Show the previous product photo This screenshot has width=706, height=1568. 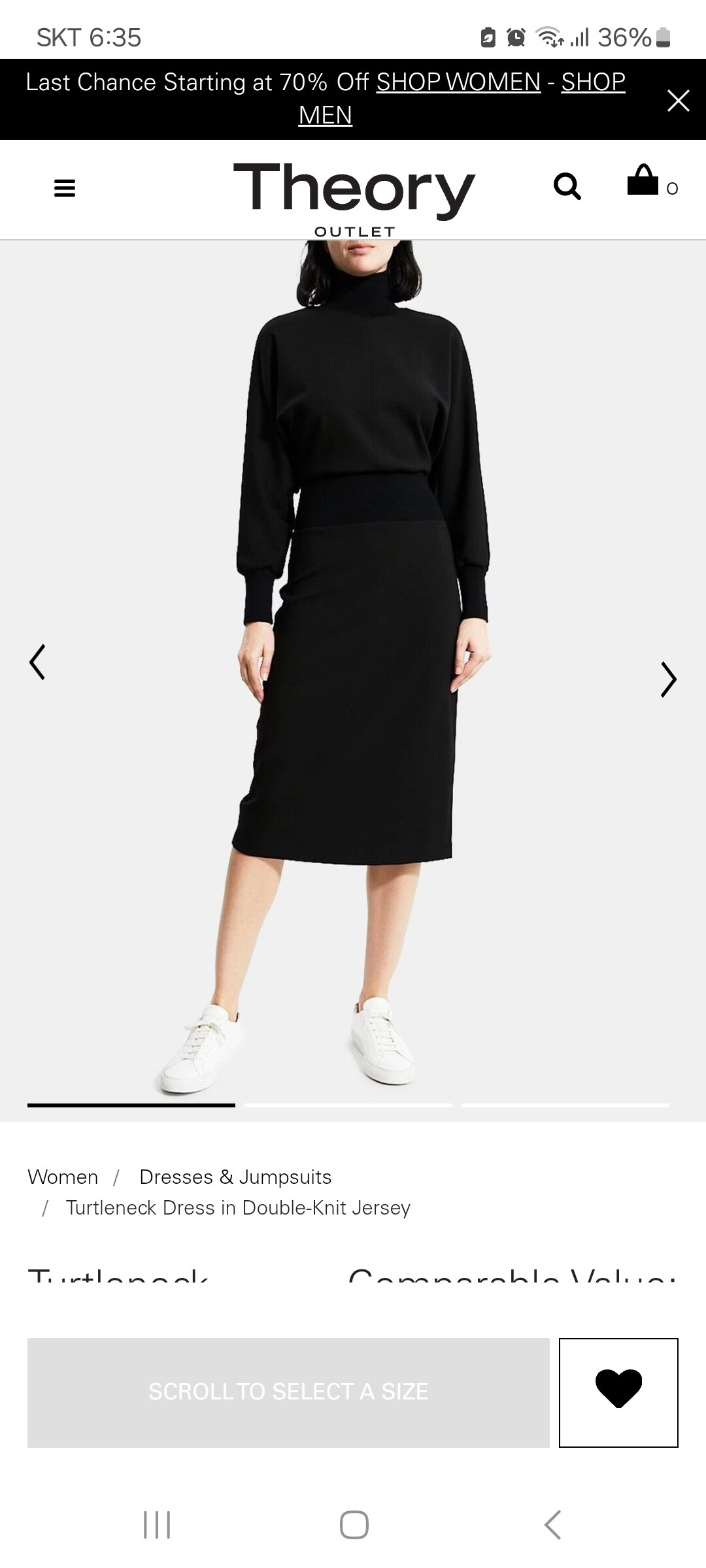pyautogui.click(x=37, y=662)
